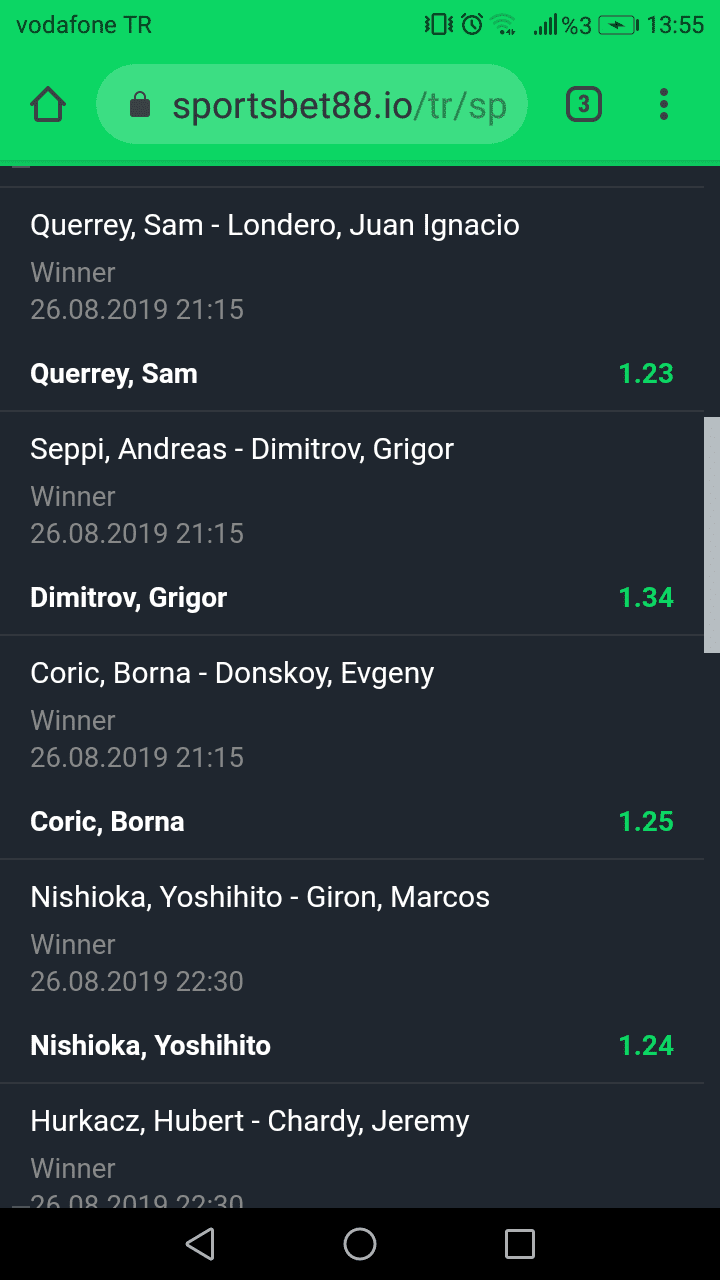Open the browser home page

48,104
